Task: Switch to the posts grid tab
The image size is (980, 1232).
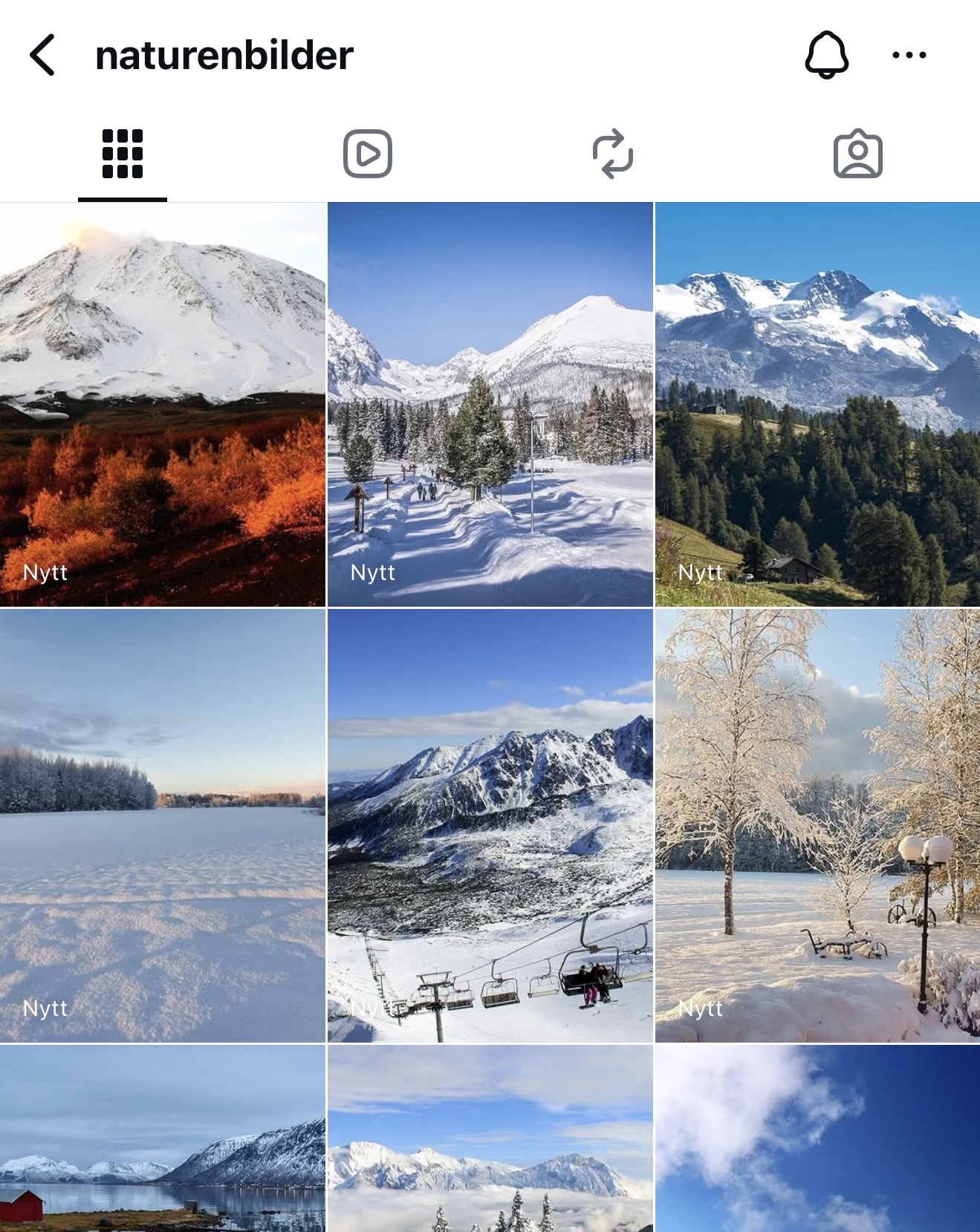Action: tap(123, 154)
